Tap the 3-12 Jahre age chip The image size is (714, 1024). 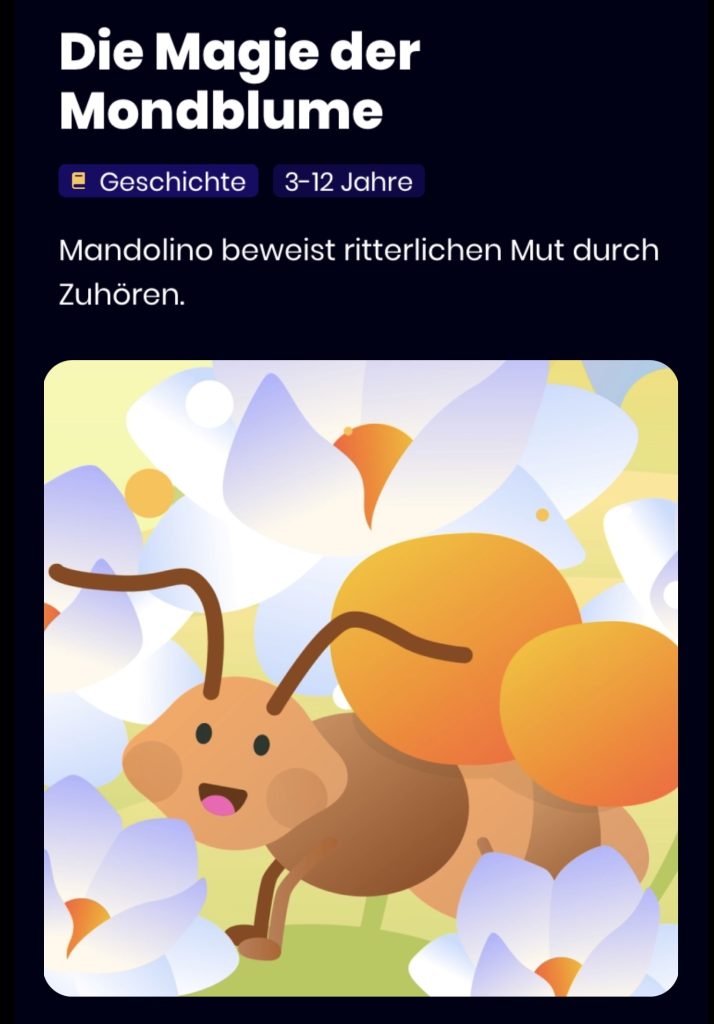pyautogui.click(x=348, y=182)
